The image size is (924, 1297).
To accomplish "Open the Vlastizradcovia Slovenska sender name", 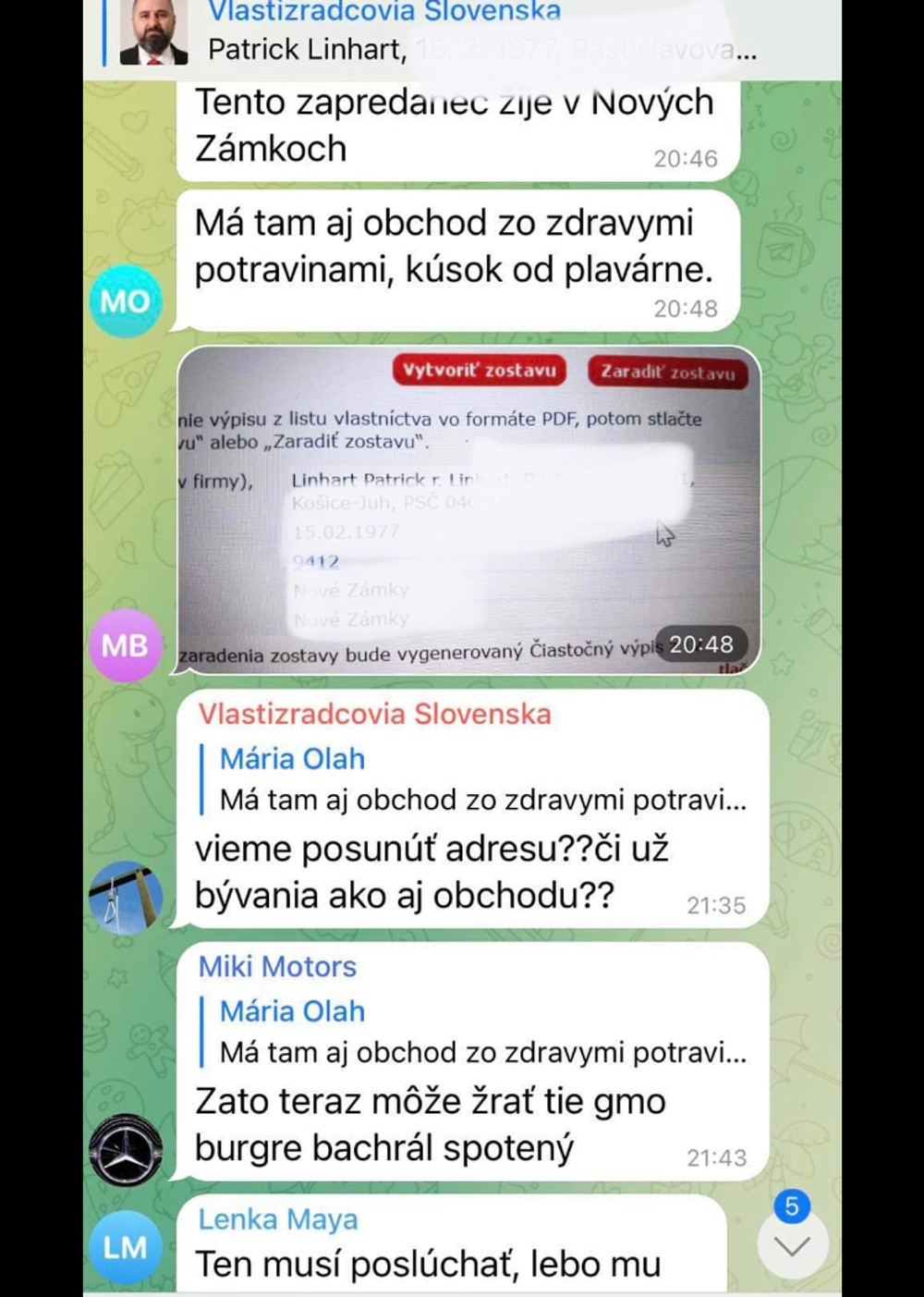I will coord(374,714).
